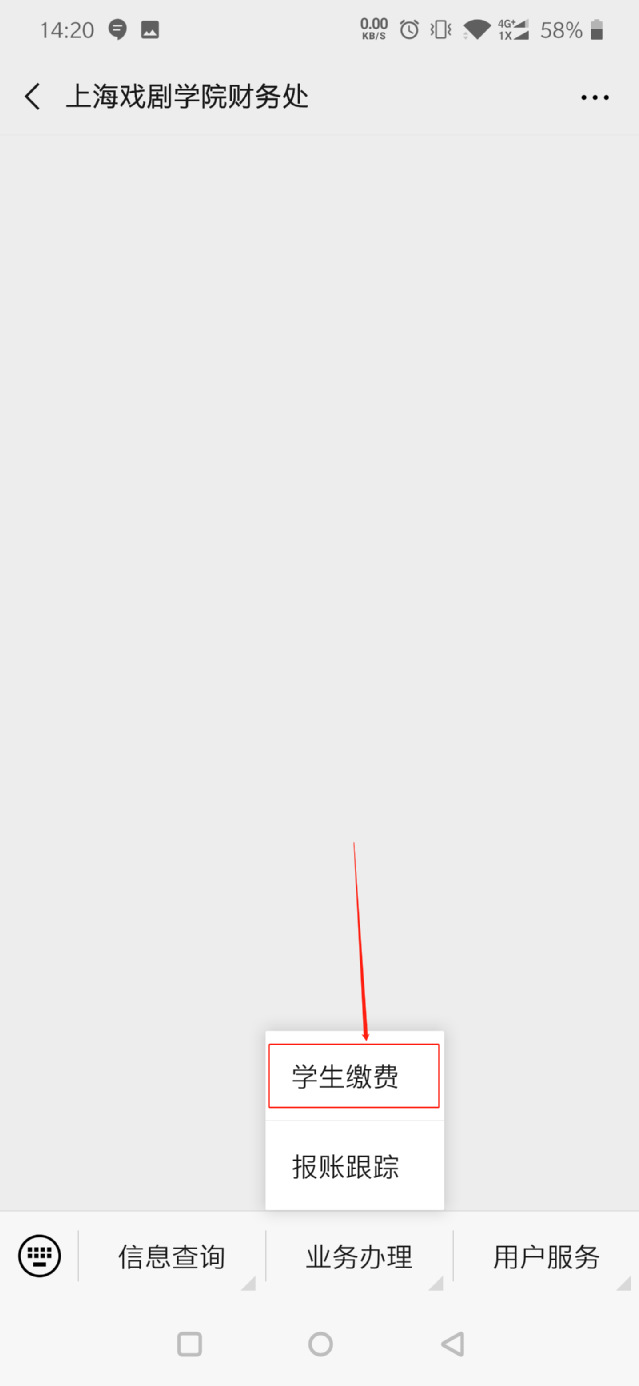Tap the 业务办理 menu tab
This screenshot has width=639, height=1386.
click(x=359, y=1257)
